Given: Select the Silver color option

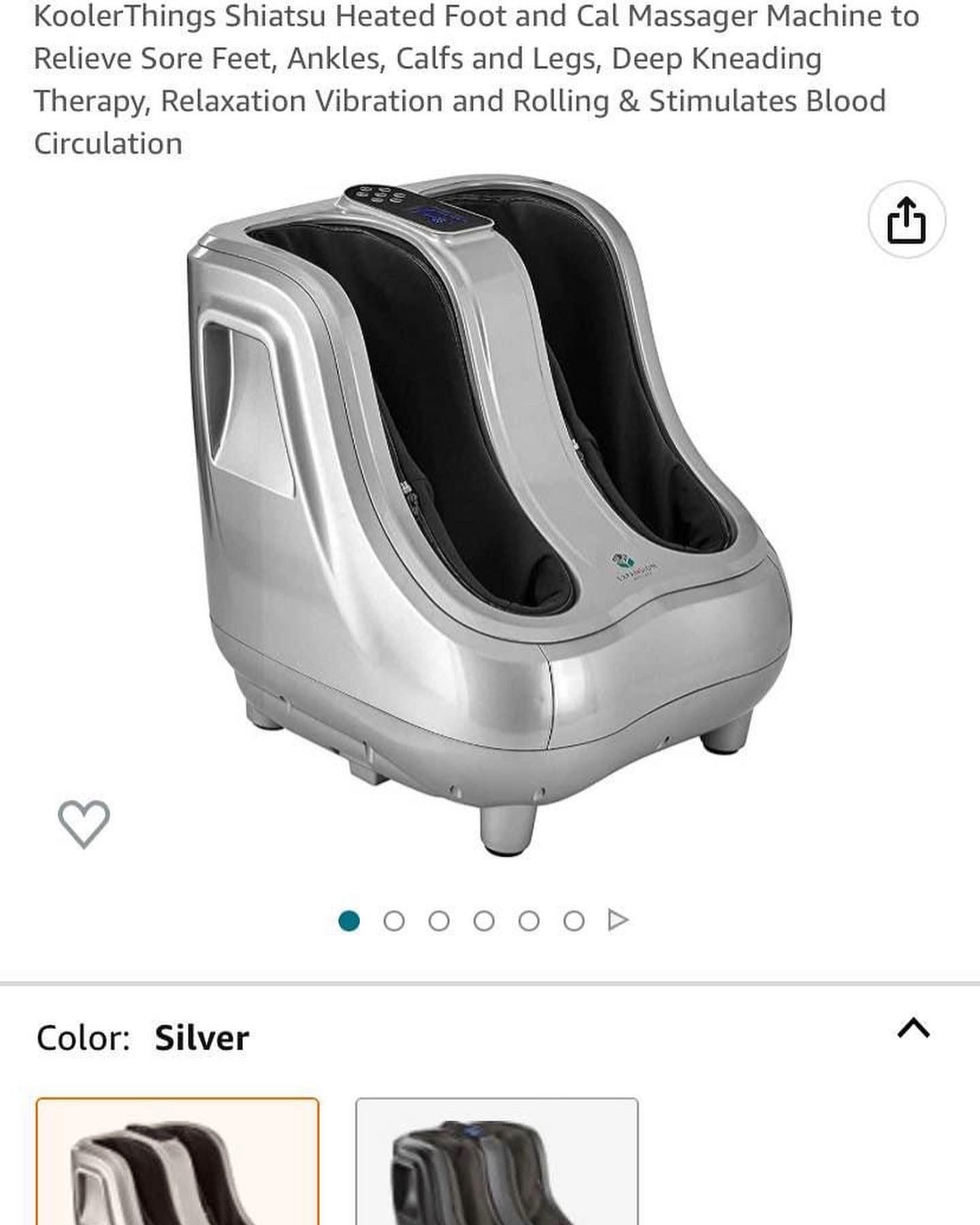Looking at the screenshot, I should click(x=178, y=1164).
